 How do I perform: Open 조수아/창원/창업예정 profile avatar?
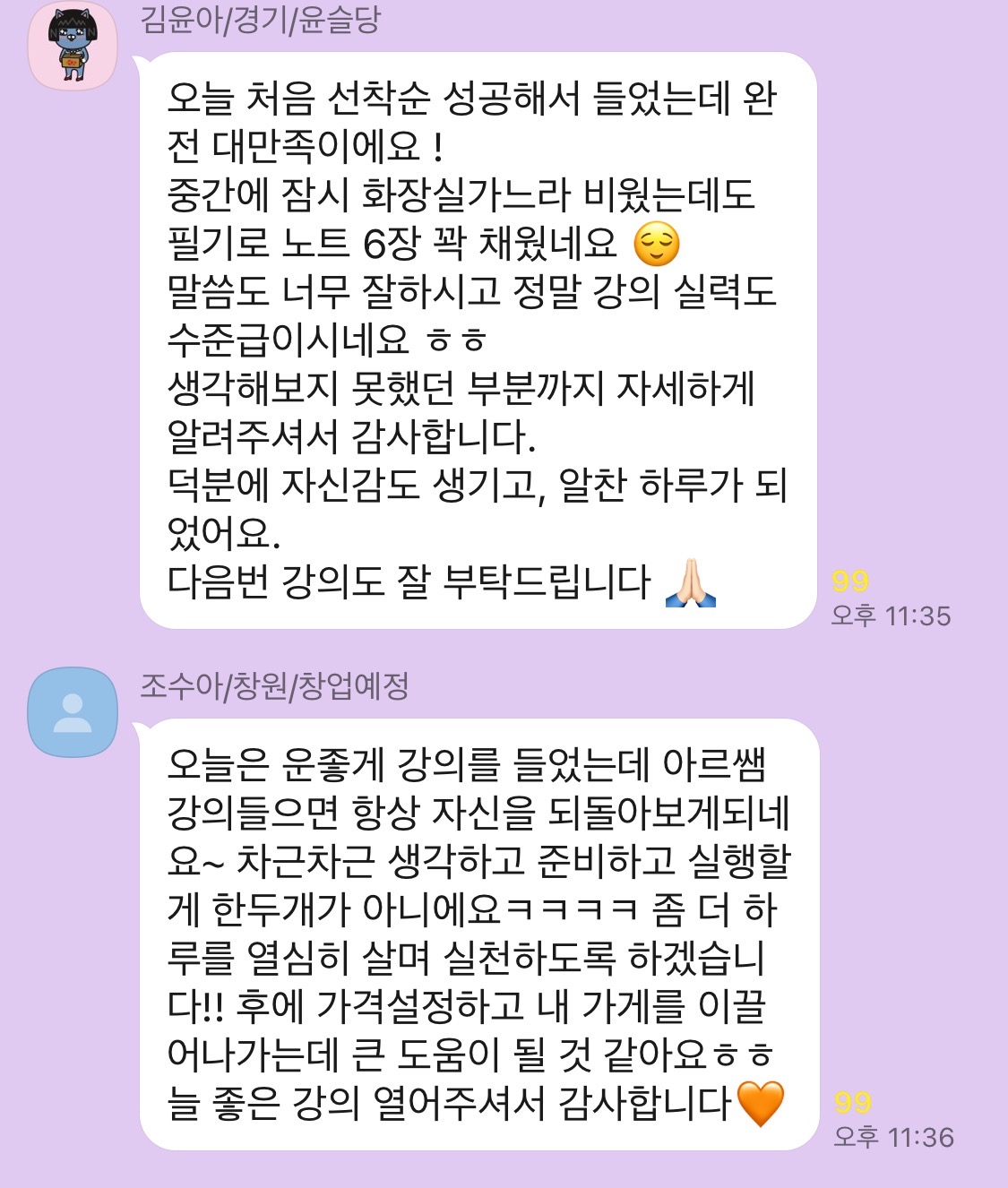pos(73,712)
